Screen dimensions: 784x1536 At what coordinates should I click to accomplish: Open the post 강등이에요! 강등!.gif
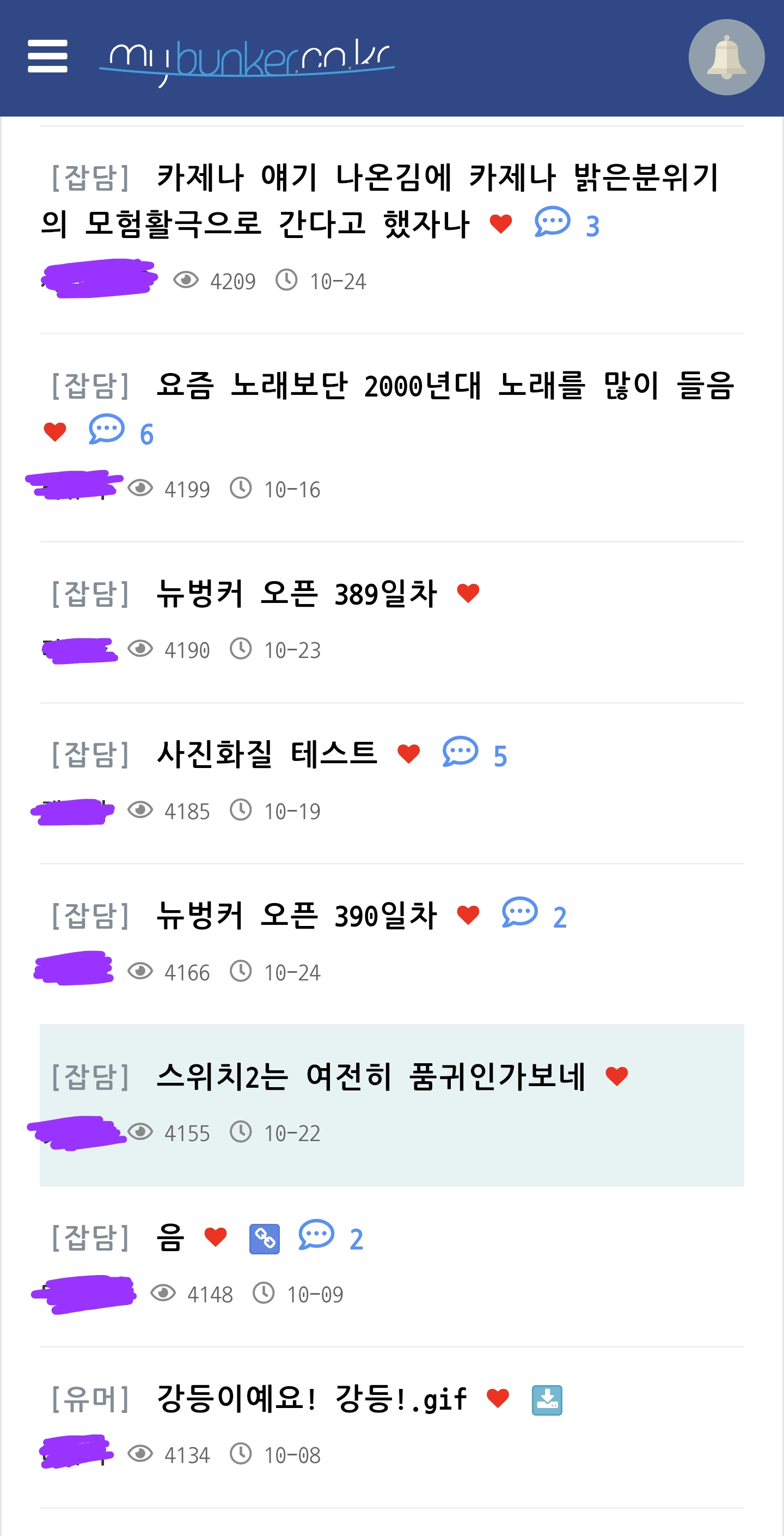coord(311,1399)
